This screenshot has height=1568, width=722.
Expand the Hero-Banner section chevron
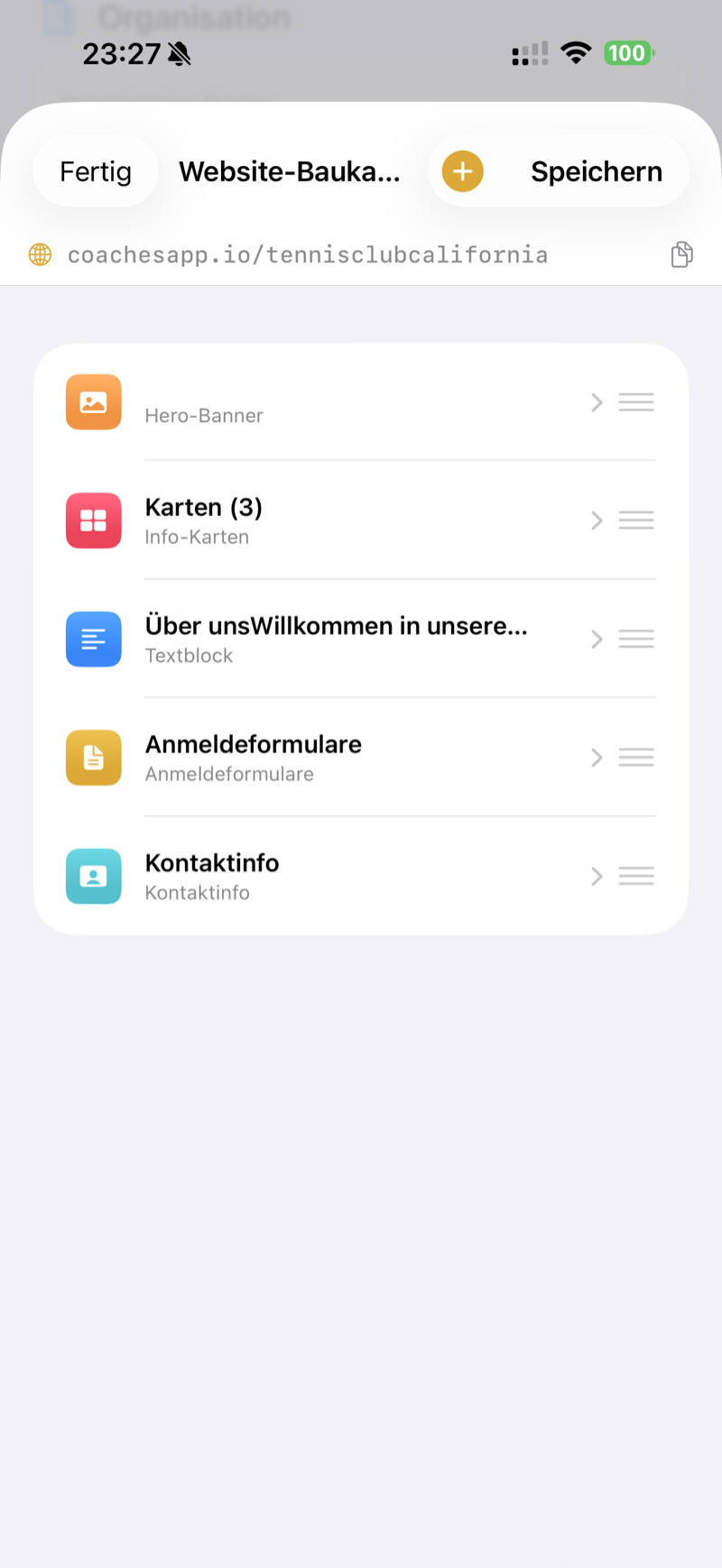point(596,402)
